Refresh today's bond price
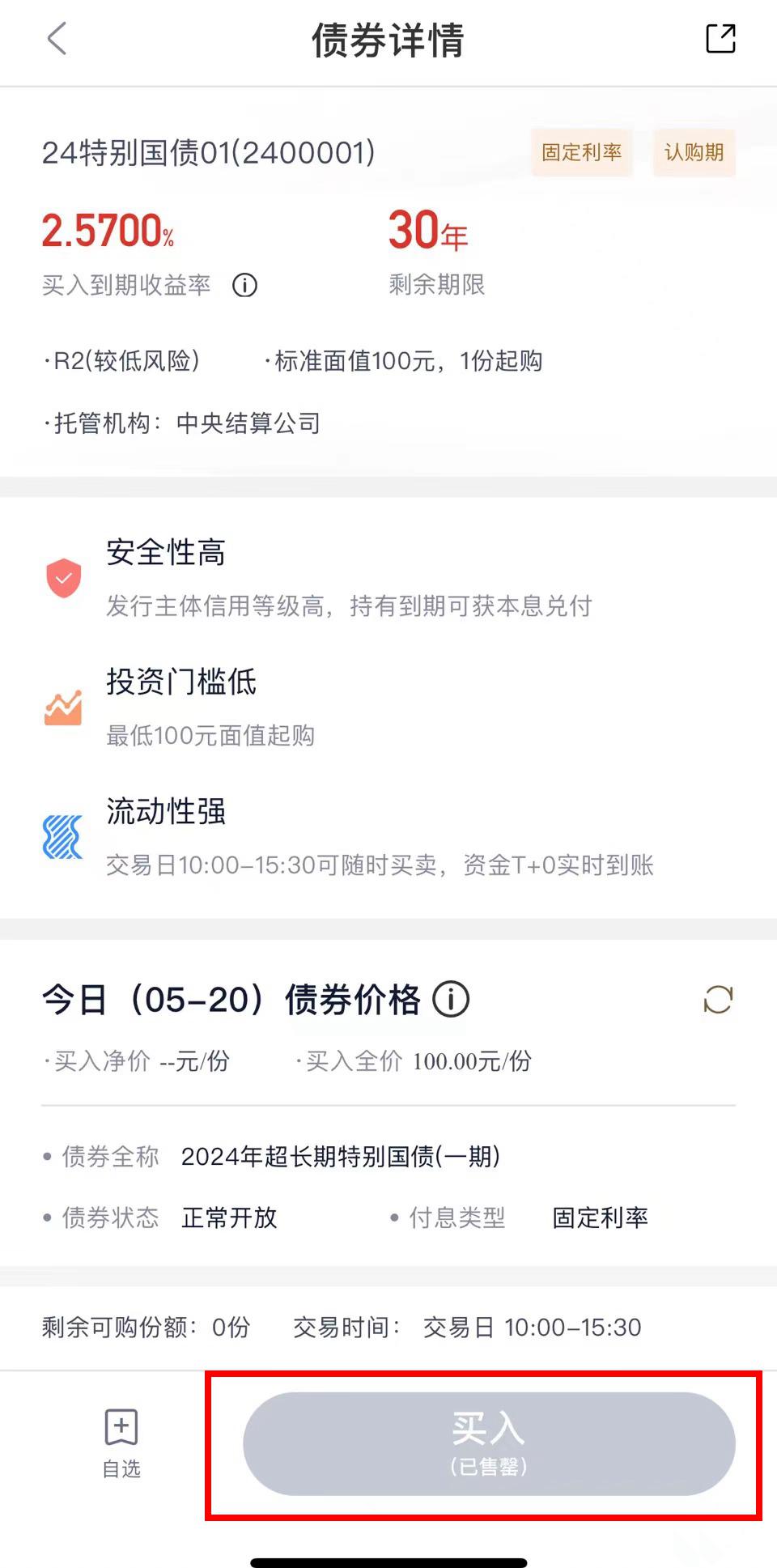This screenshot has width=777, height=1568. click(718, 1000)
